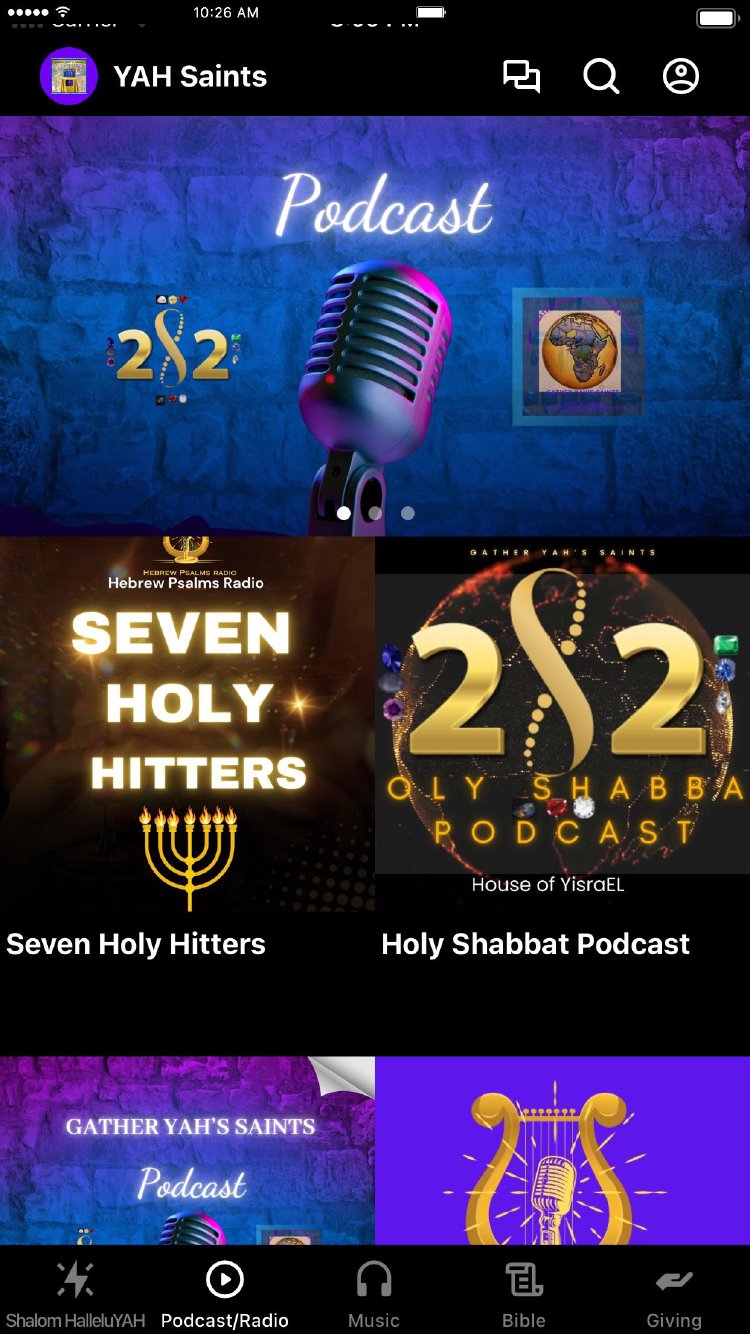Open the Gather YAH's Saints Podcast tile
The width and height of the screenshot is (750, 1334).
click(x=187, y=1150)
